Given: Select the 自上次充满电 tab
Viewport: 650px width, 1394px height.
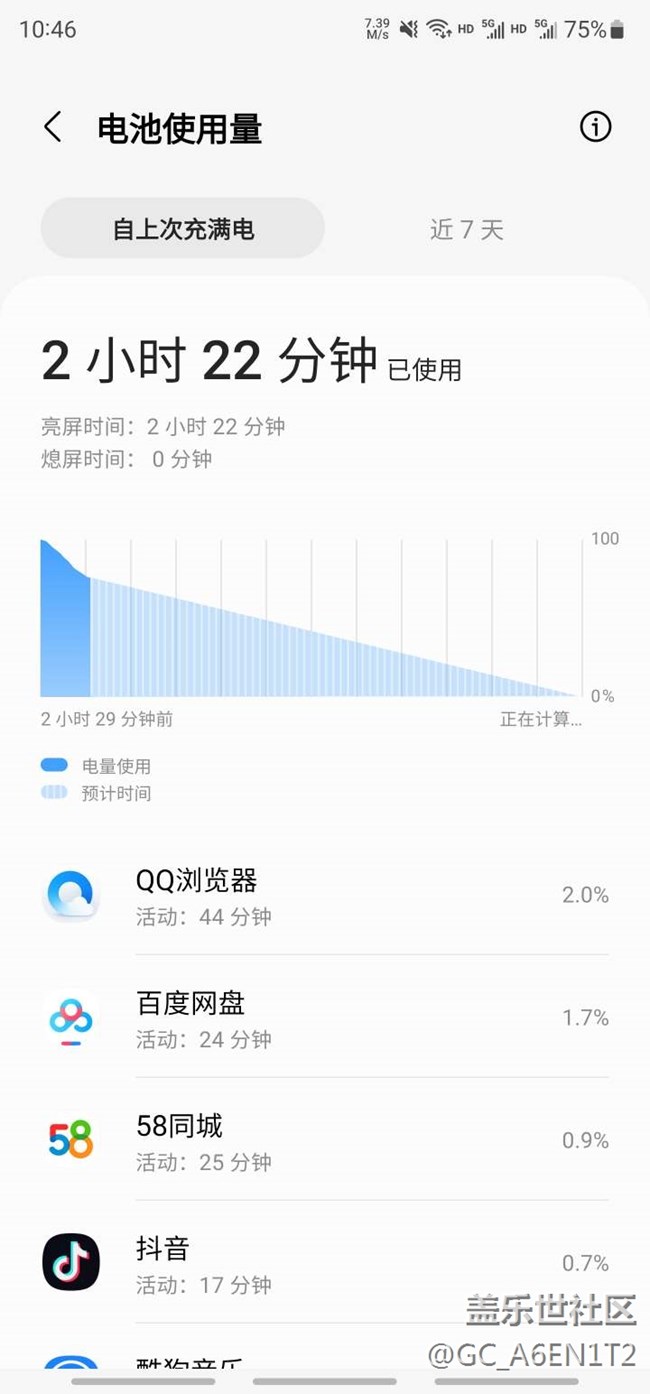Looking at the screenshot, I should [183, 229].
